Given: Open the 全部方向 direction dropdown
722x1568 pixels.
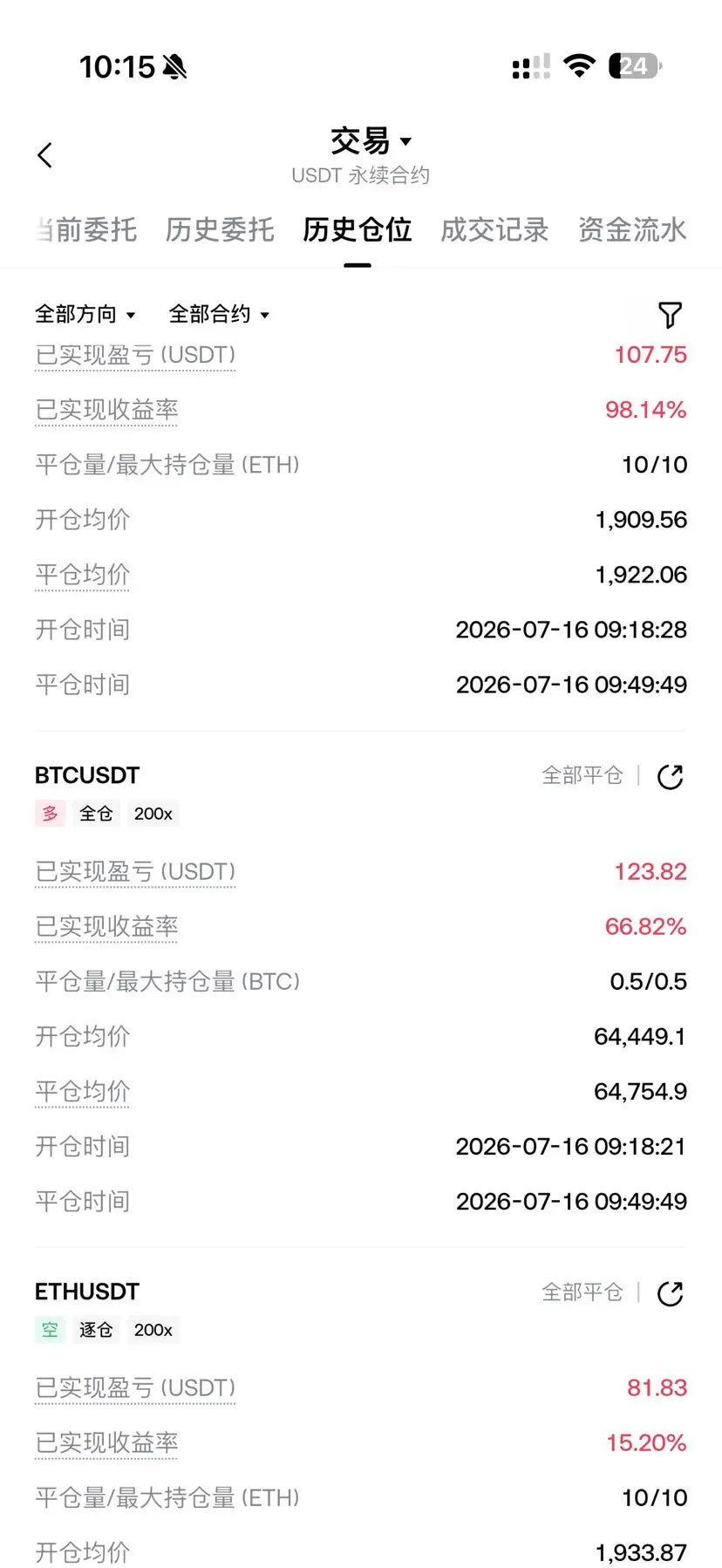Looking at the screenshot, I should tap(85, 314).
